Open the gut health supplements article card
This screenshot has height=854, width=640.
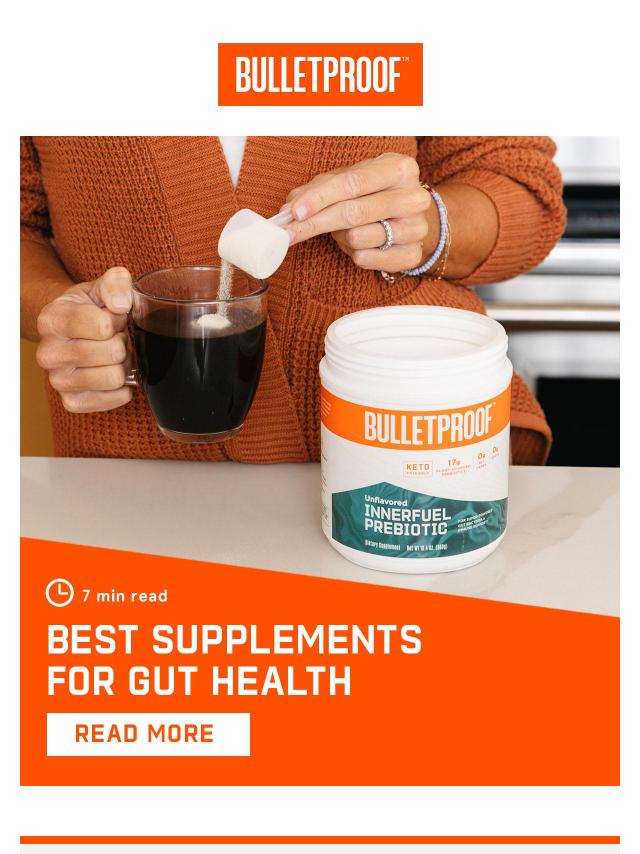click(x=320, y=400)
